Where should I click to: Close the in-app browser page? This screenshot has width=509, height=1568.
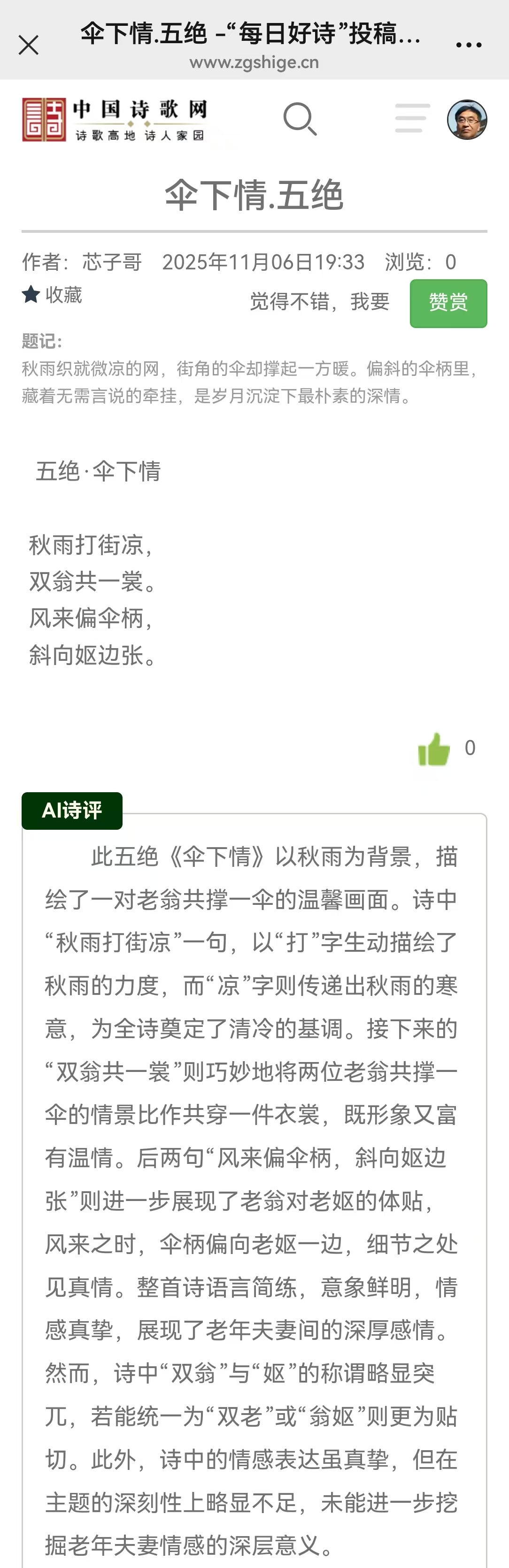pyautogui.click(x=29, y=45)
